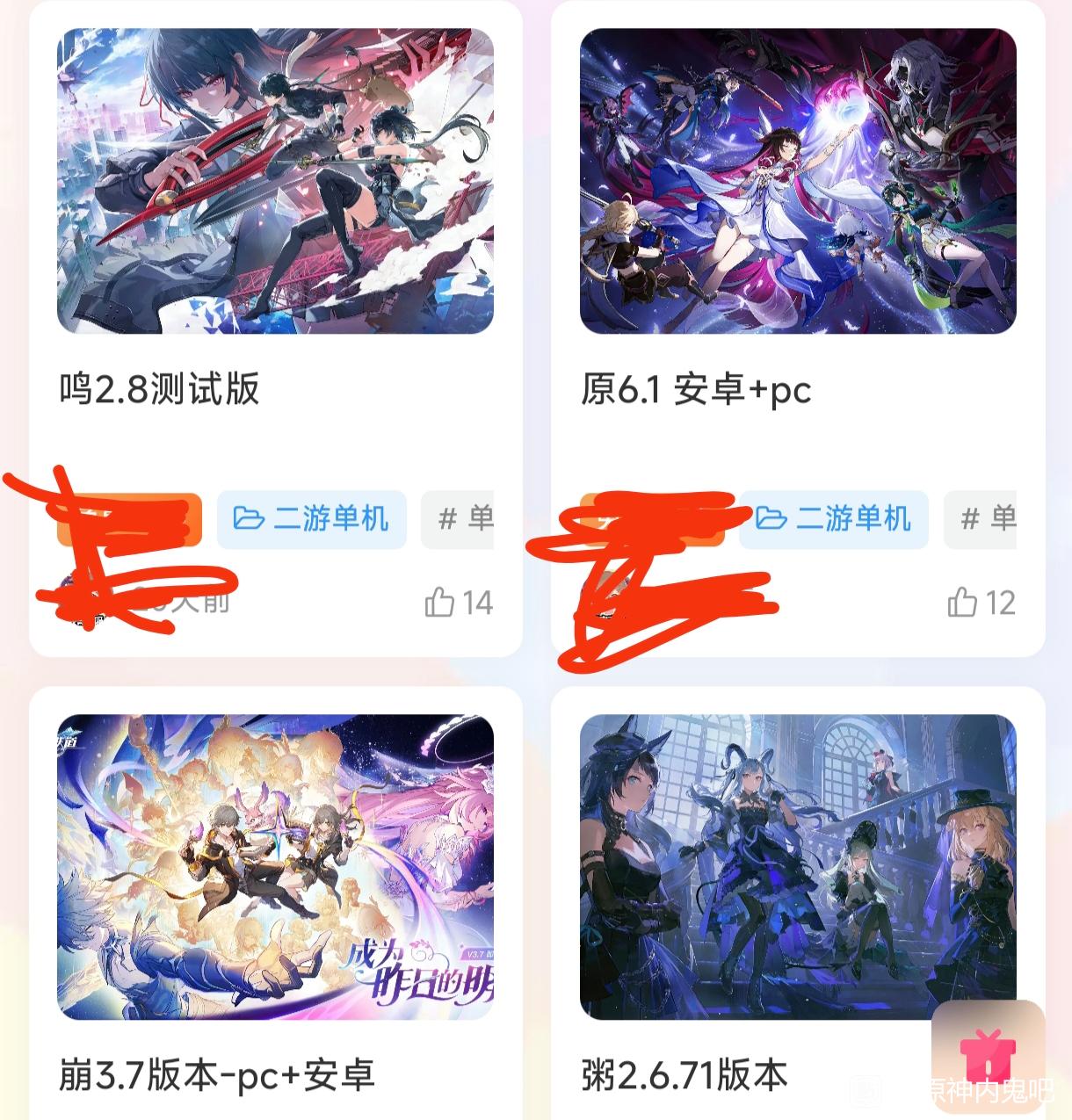Image resolution: width=1072 pixels, height=1120 pixels.
Task: Select the # 单 tag under 原6.1 安卓+pc
Action: point(981,519)
